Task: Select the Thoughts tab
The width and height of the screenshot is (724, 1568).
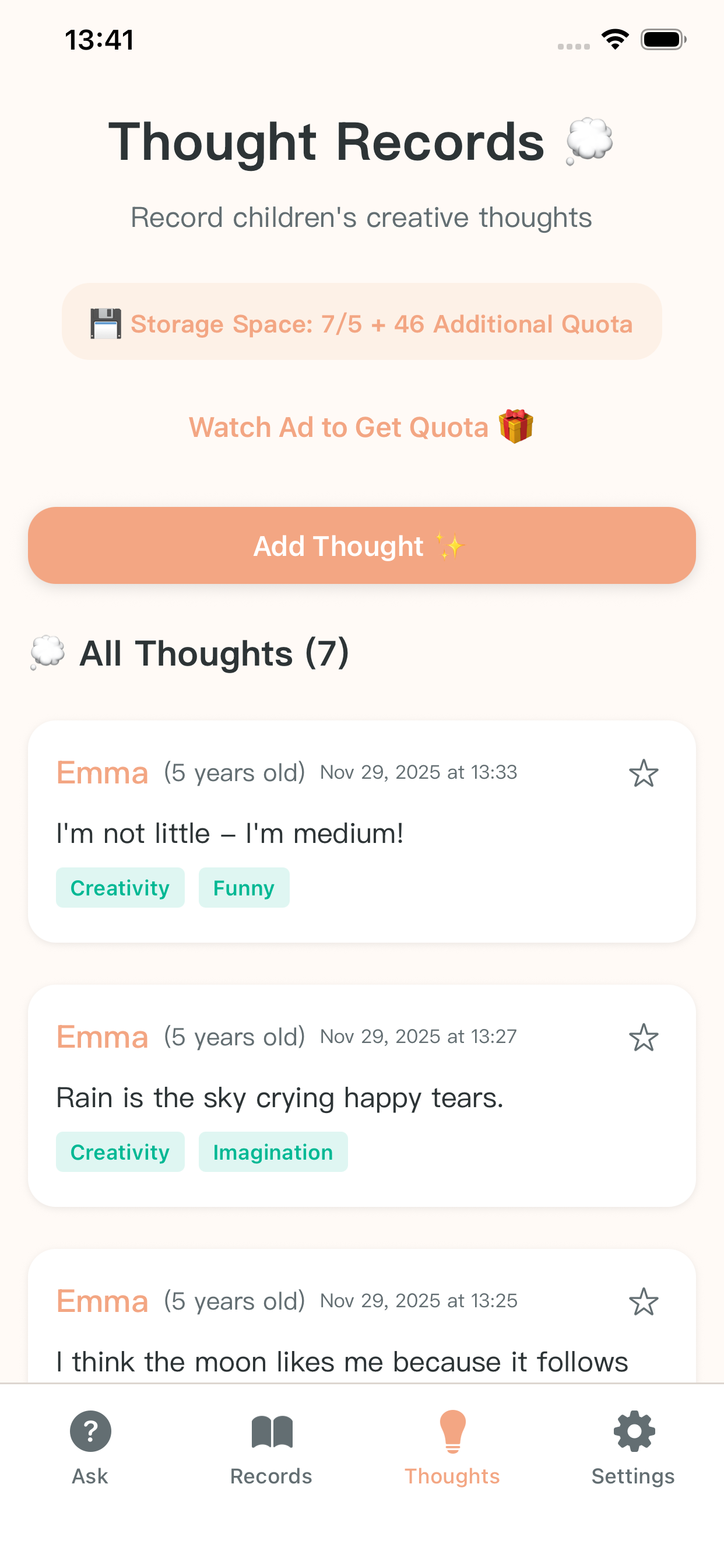Action: tap(452, 1447)
